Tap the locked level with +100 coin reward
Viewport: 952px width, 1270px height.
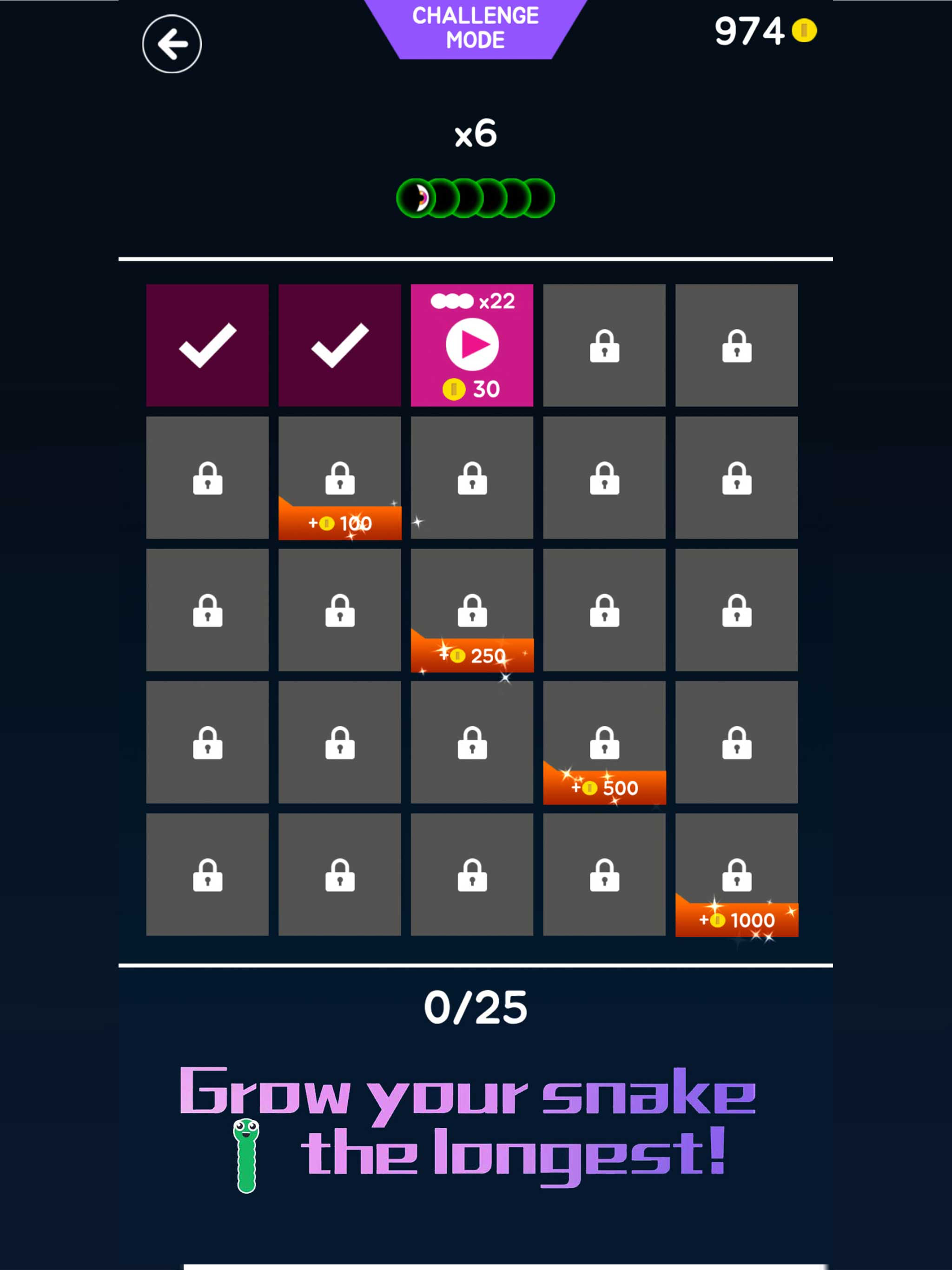click(x=340, y=478)
